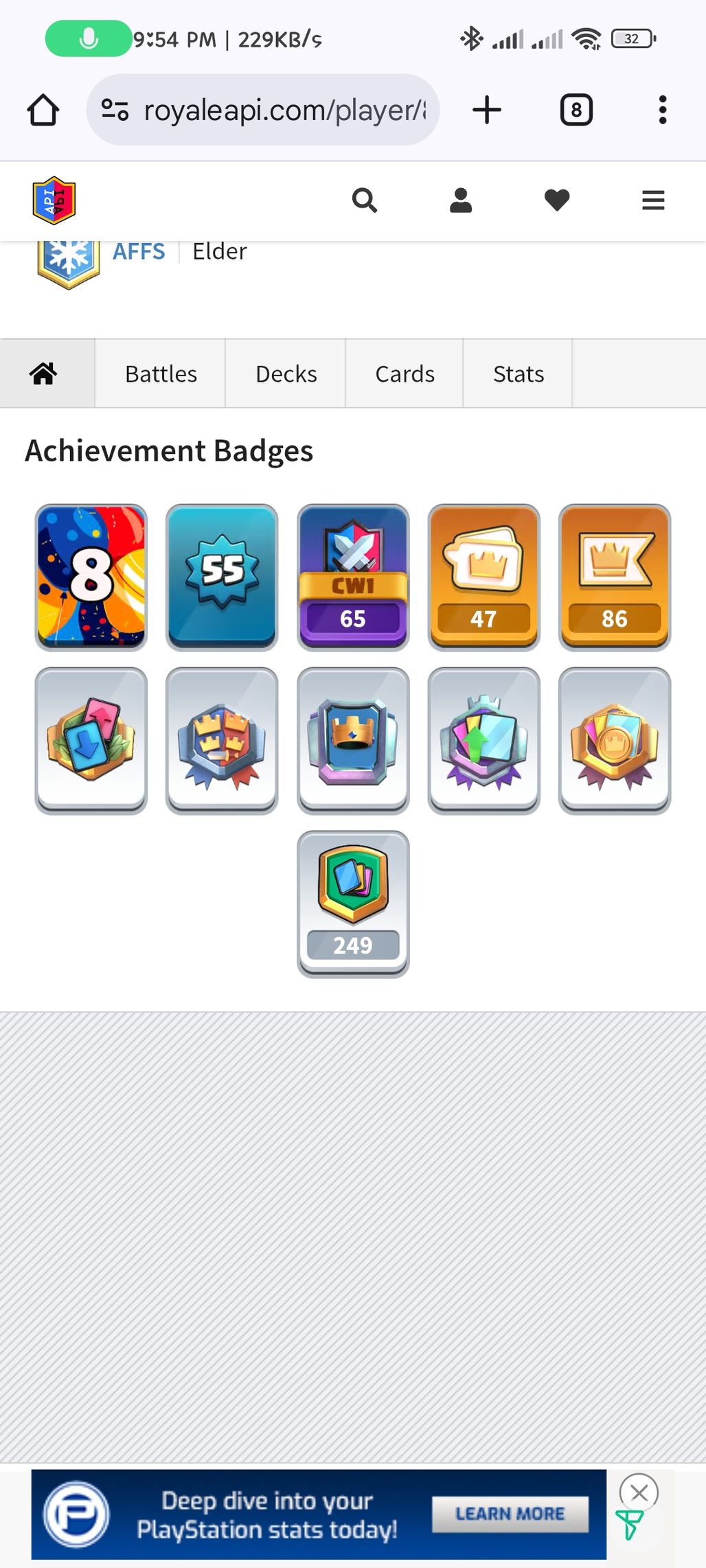Tap Learn More on PlayStation ad
Viewport: 706px width, 1568px height.
coord(510,1514)
